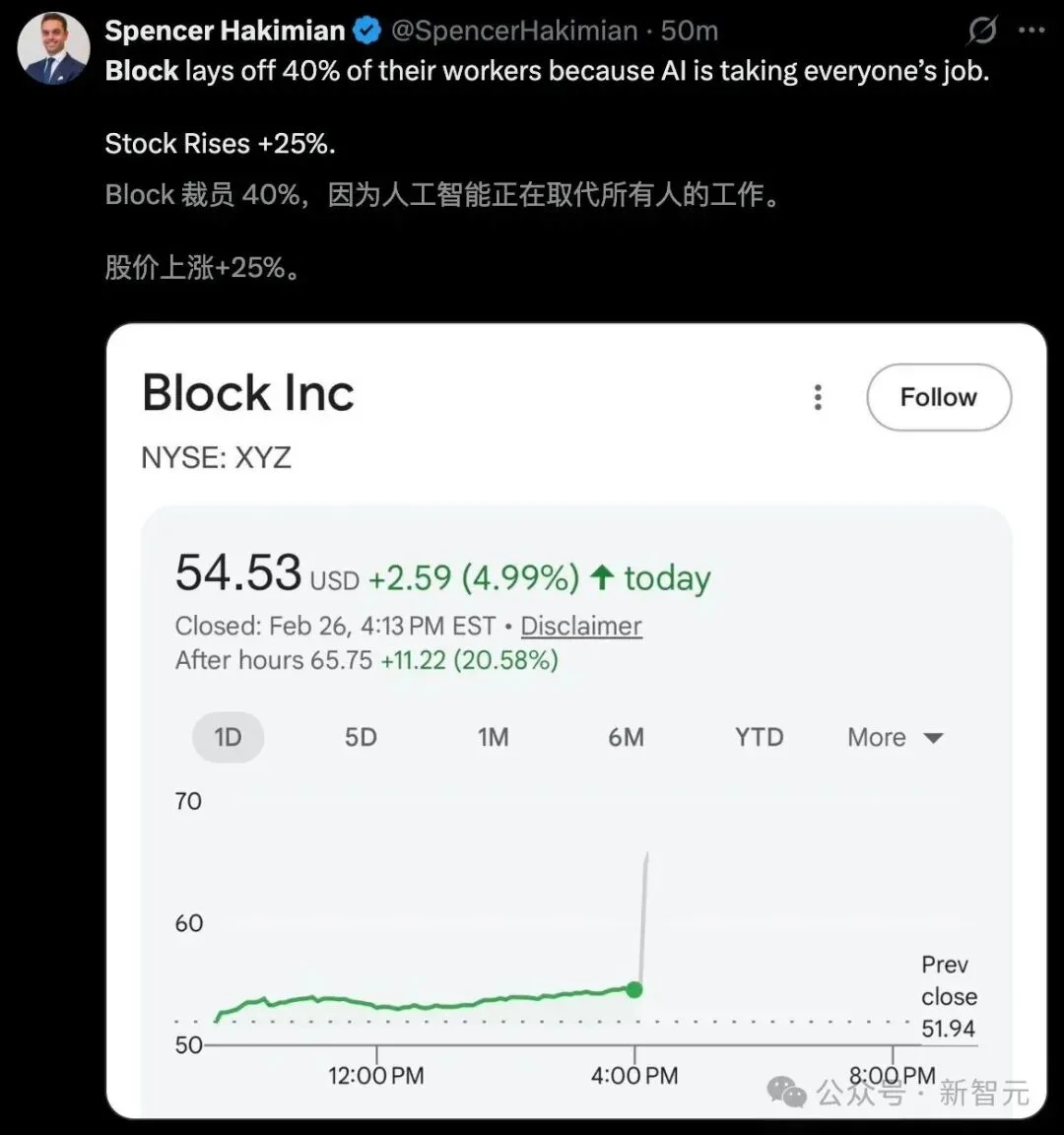Click the green price point on the chart
The image size is (1064, 1135).
635,990
